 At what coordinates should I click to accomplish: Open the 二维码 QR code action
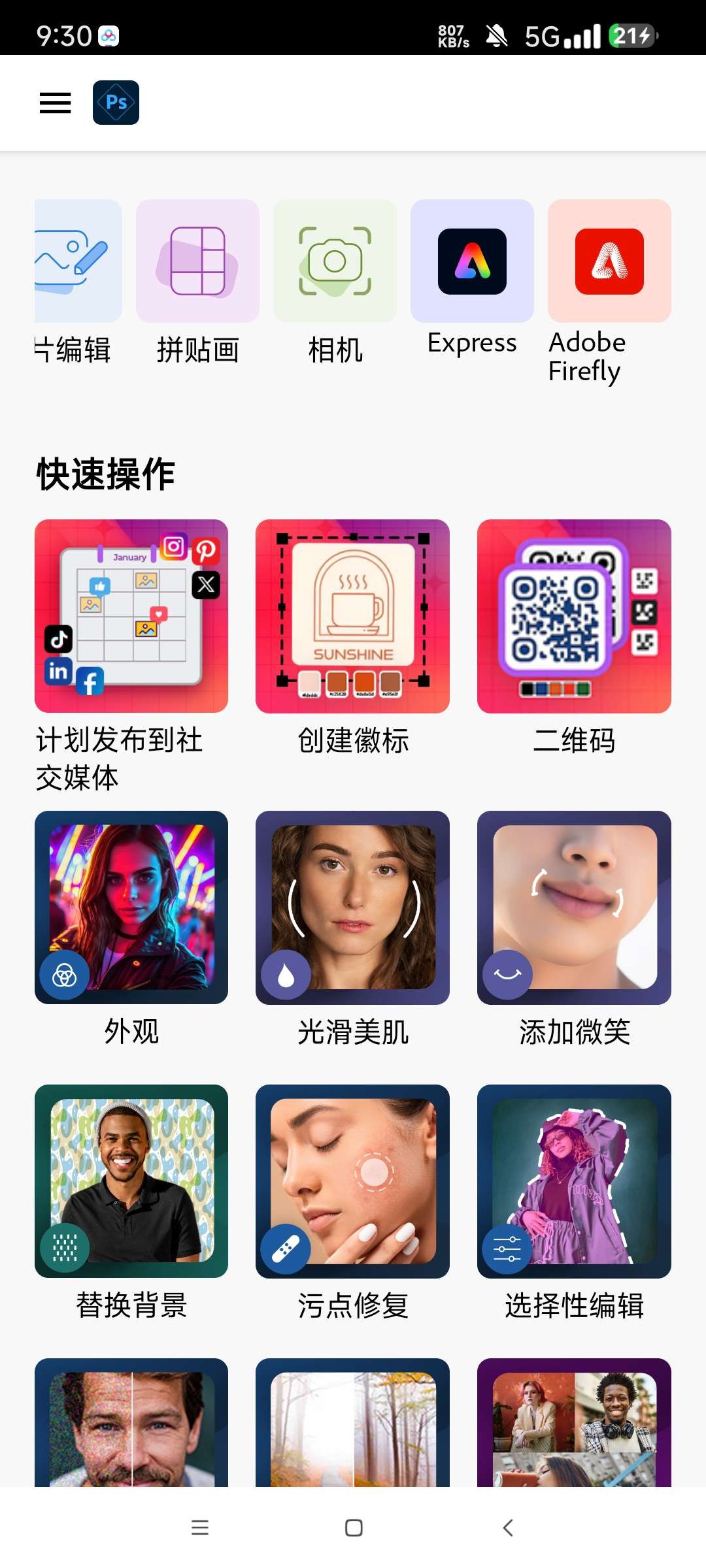pyautogui.click(x=574, y=616)
